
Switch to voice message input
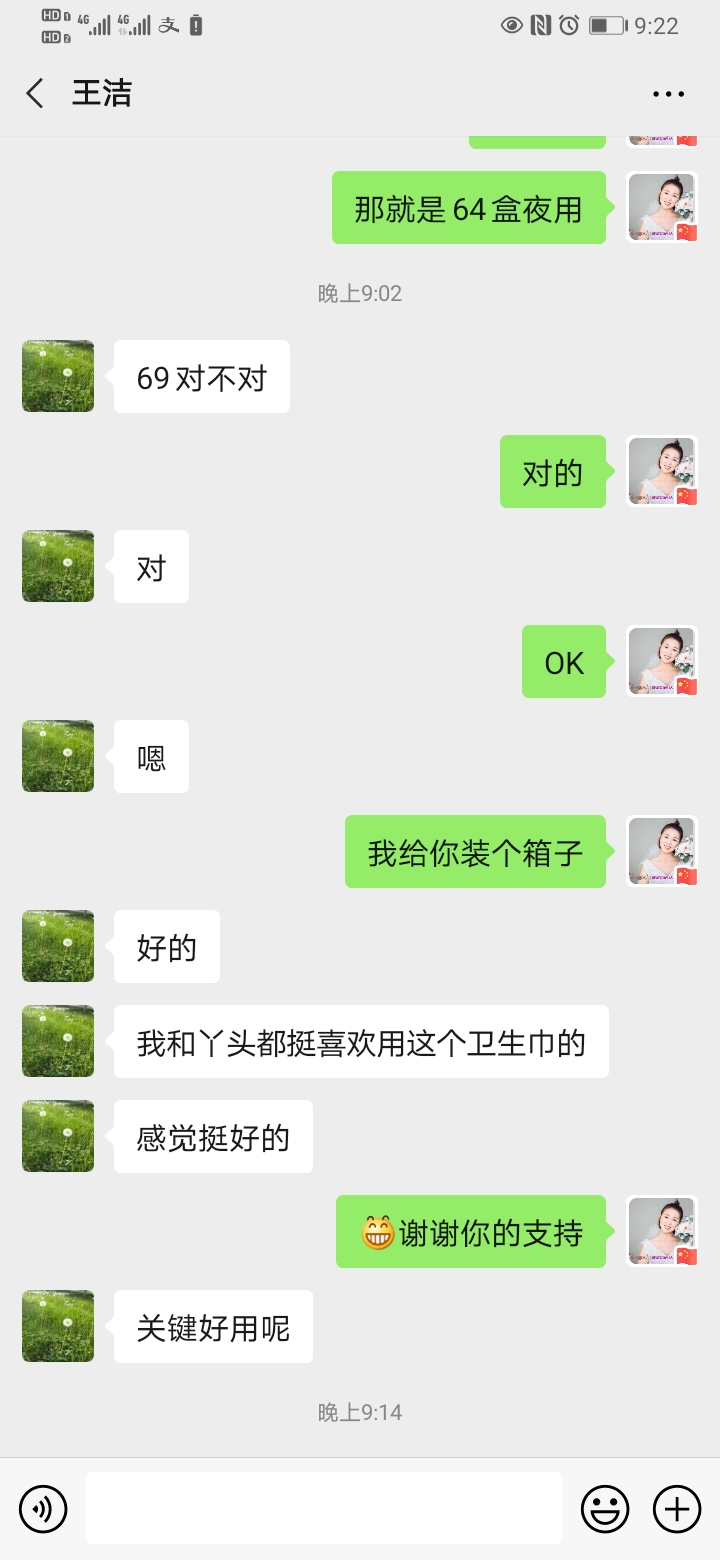point(43,1508)
